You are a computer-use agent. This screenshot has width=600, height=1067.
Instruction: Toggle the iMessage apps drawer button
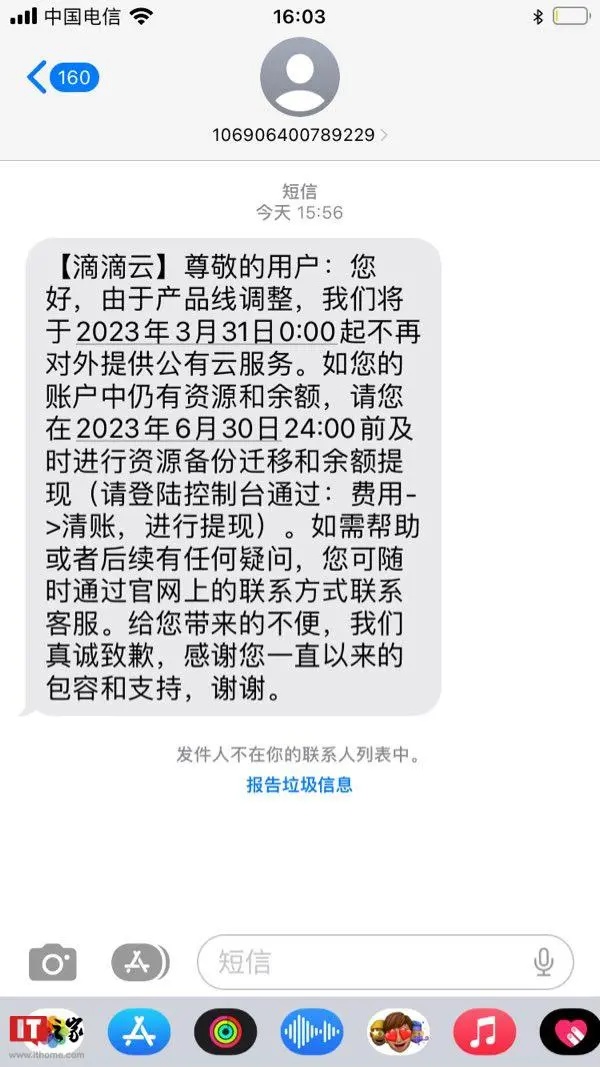click(x=140, y=962)
